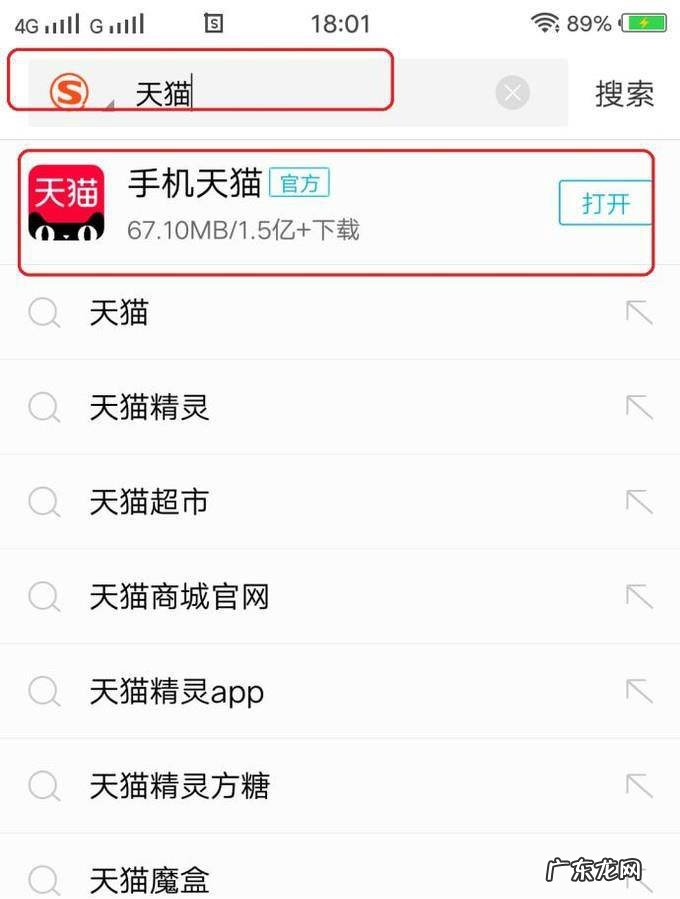The image size is (680, 899).
Task: Select the 天猫精灵方糖 suggestion
Action: pos(180,786)
